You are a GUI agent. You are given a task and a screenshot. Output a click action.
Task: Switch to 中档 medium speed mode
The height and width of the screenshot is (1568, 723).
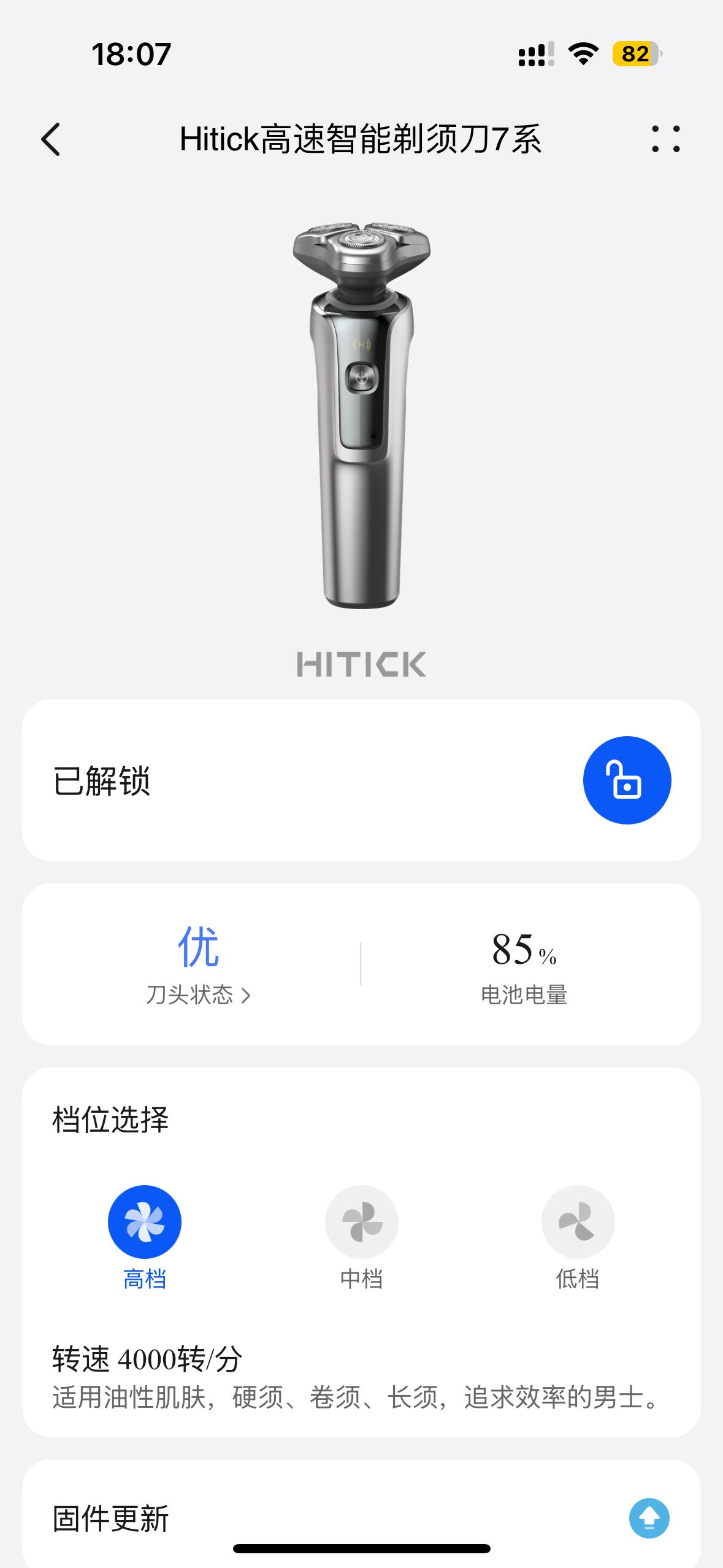pyautogui.click(x=361, y=1222)
